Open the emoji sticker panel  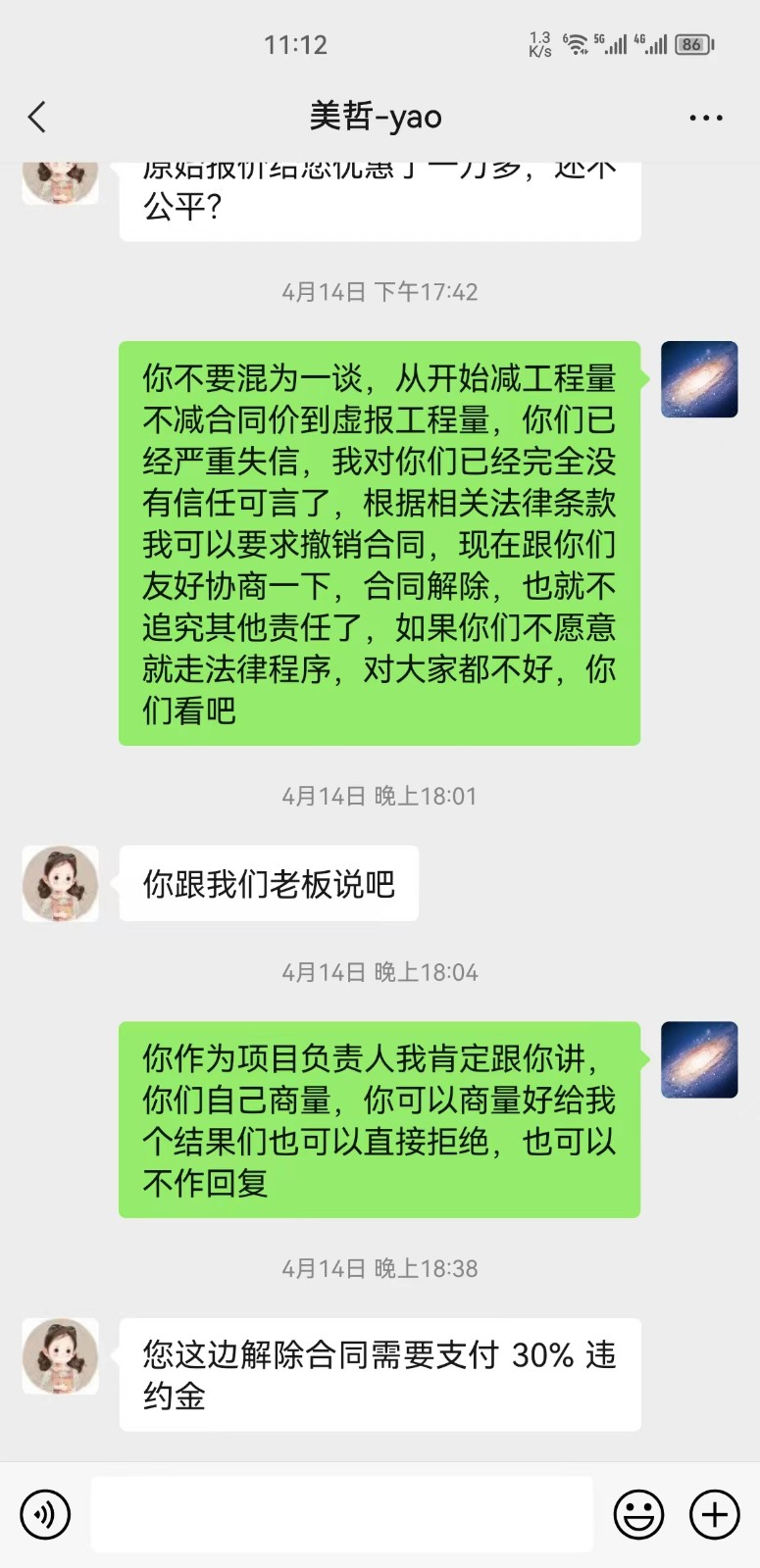[638, 1514]
